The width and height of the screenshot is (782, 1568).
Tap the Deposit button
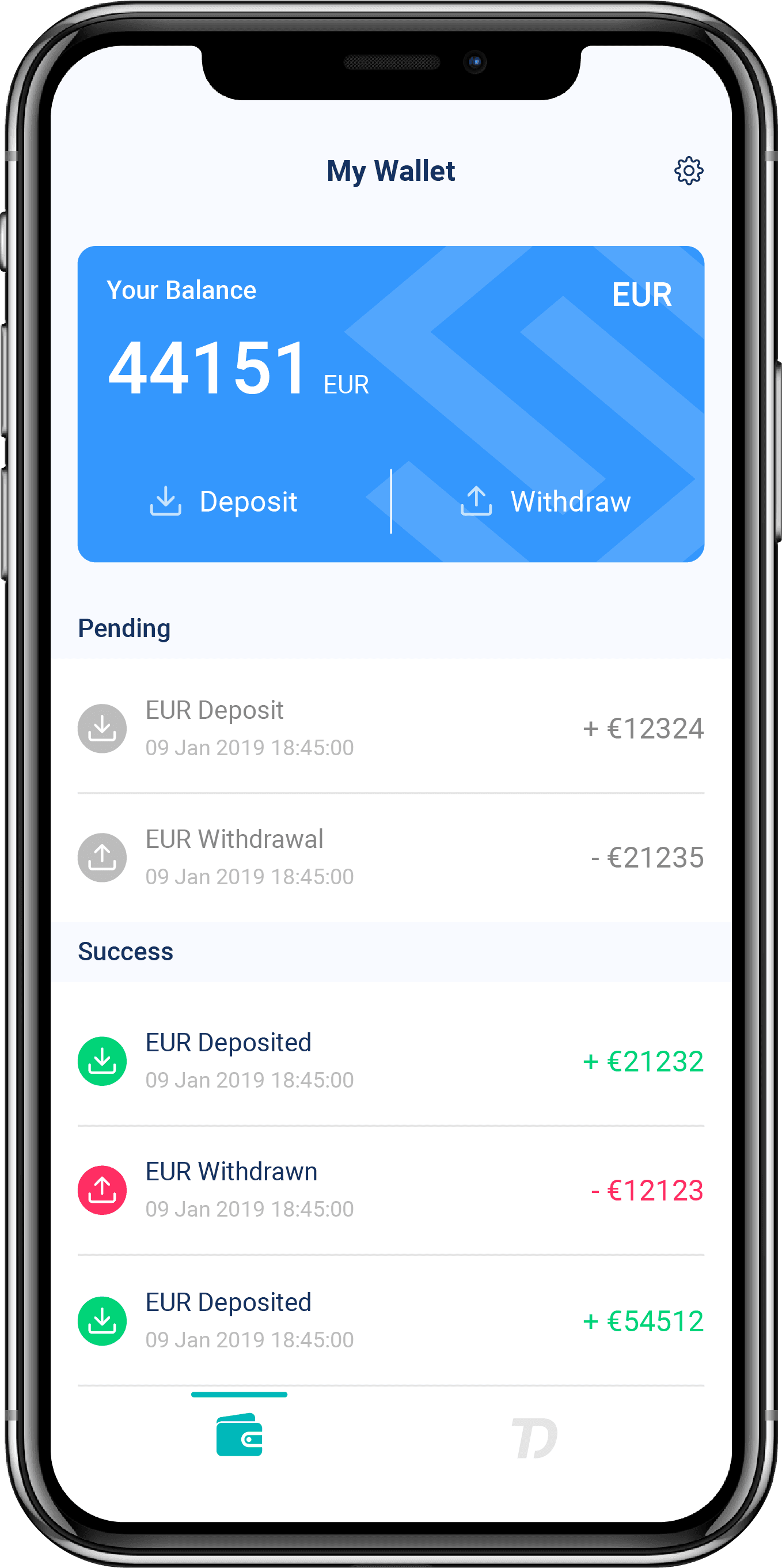(225, 502)
